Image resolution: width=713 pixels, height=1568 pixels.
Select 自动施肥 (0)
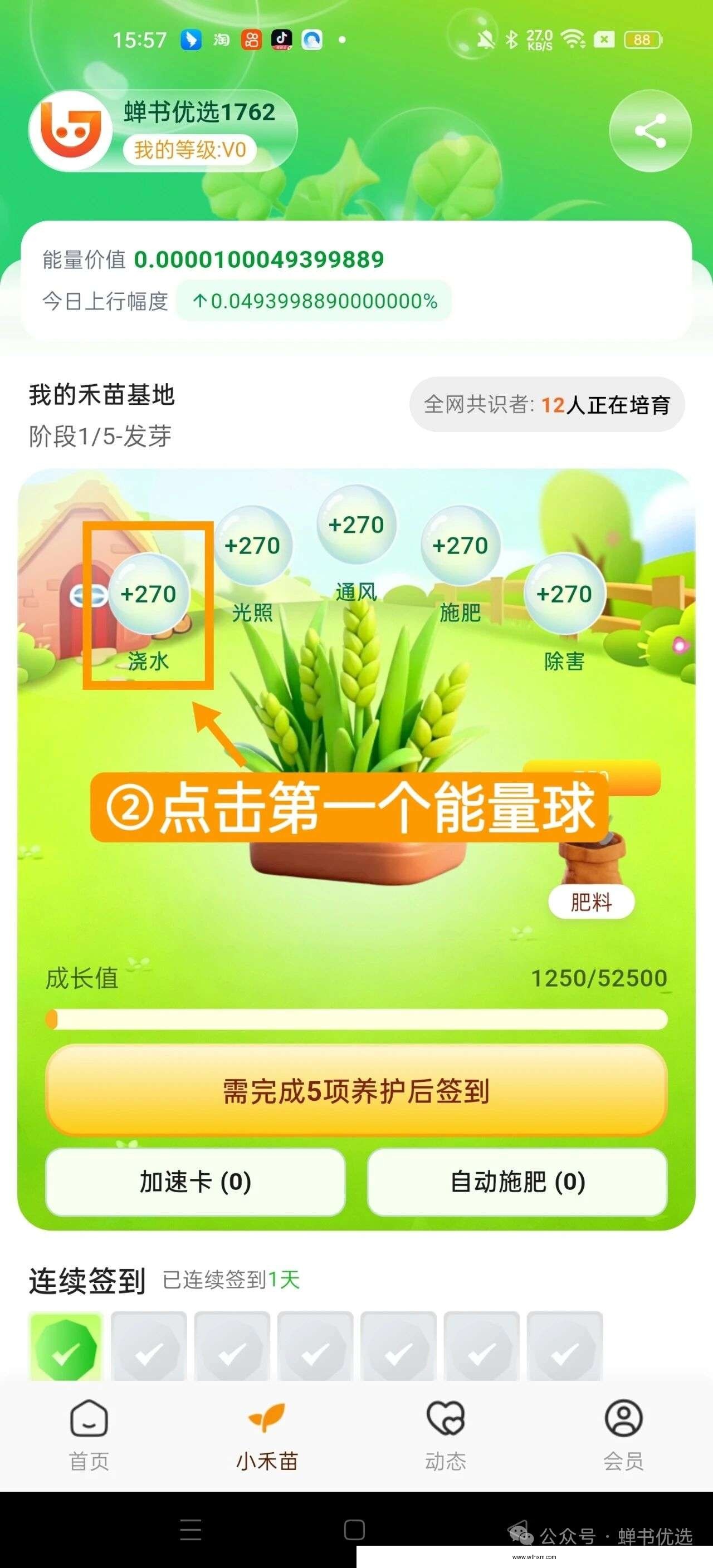pyautogui.click(x=517, y=1182)
